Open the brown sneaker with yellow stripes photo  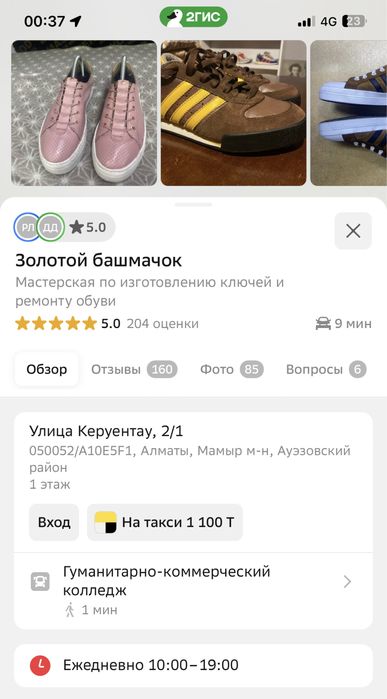tap(234, 113)
